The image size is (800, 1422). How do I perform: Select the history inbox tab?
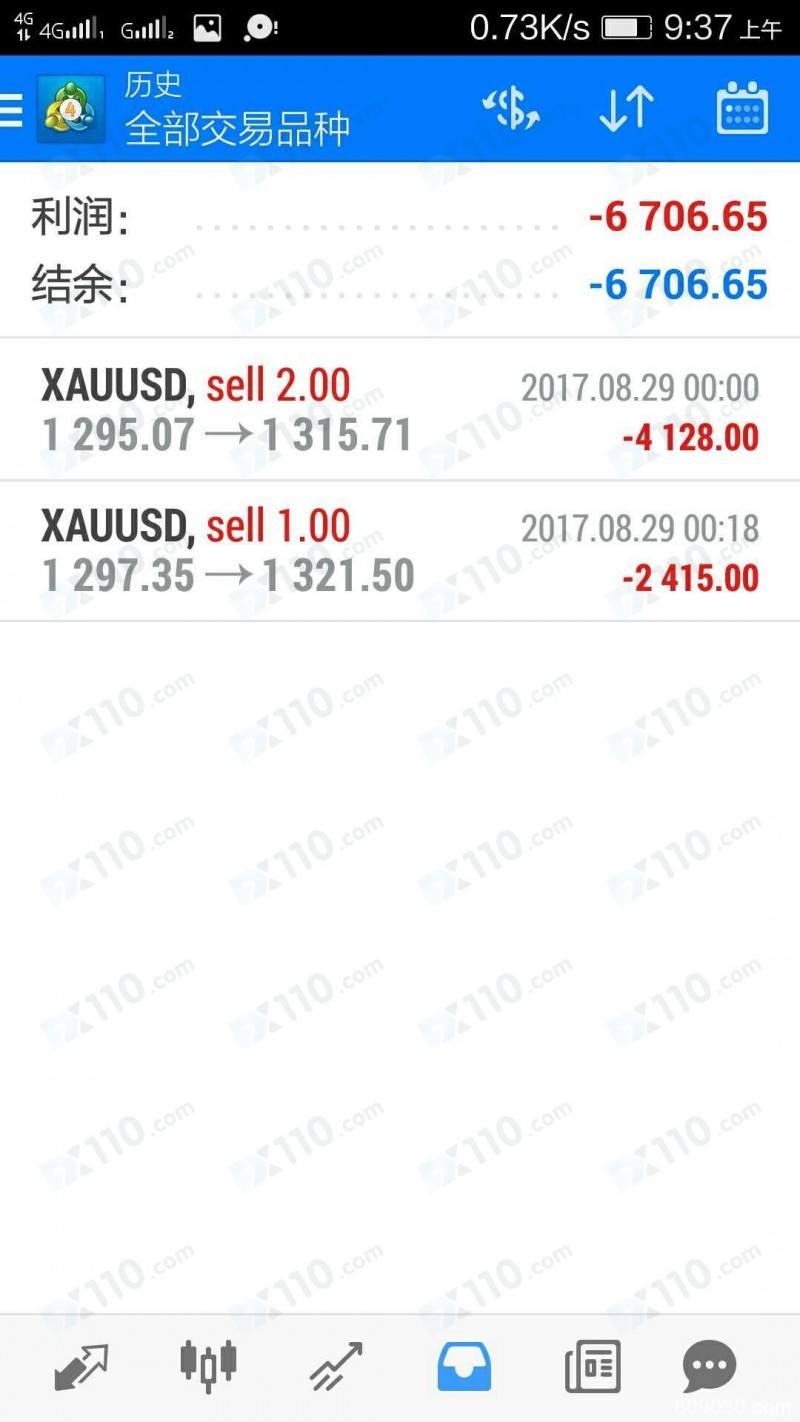464,1366
